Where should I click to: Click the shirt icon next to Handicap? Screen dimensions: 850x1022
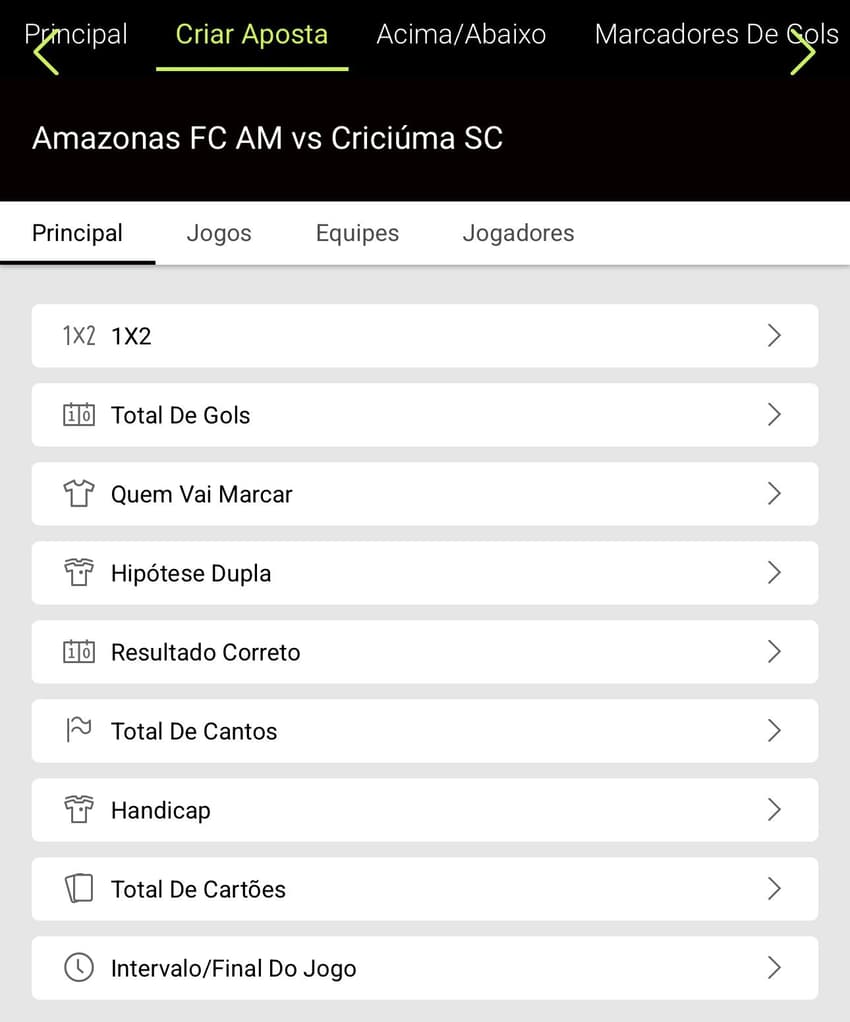click(x=78, y=810)
